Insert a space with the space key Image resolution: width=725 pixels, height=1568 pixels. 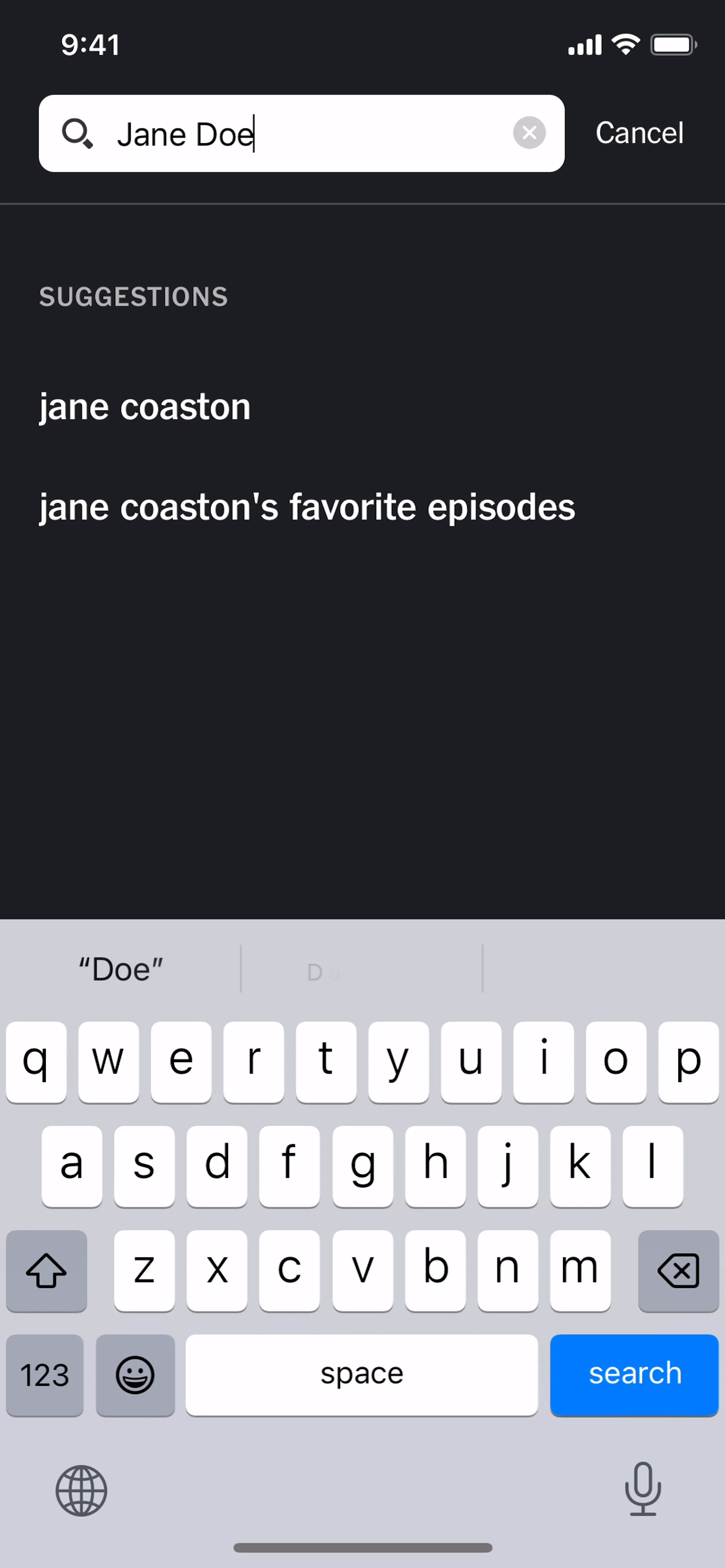click(x=362, y=1374)
